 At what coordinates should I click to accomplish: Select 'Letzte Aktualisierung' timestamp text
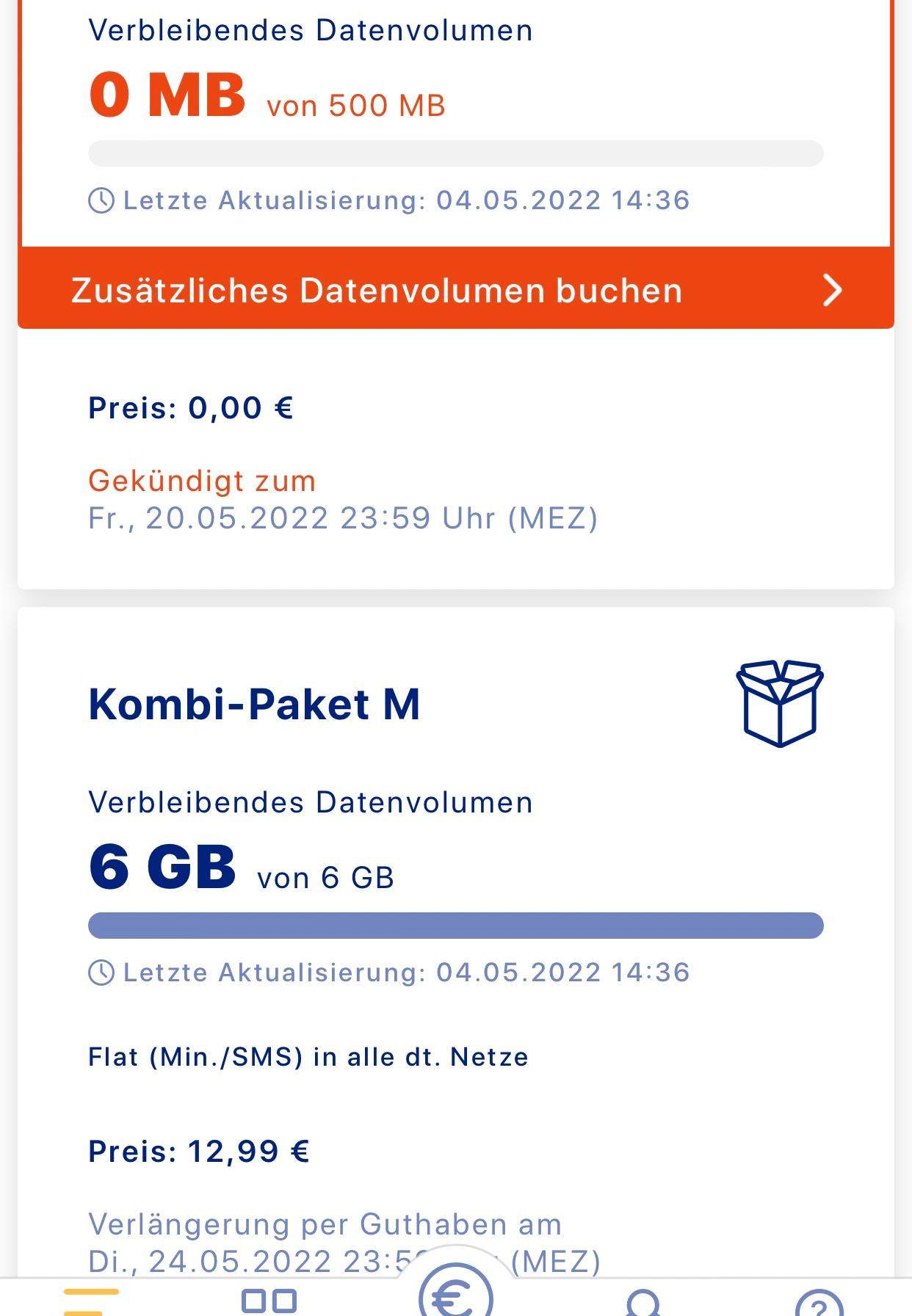(x=406, y=198)
